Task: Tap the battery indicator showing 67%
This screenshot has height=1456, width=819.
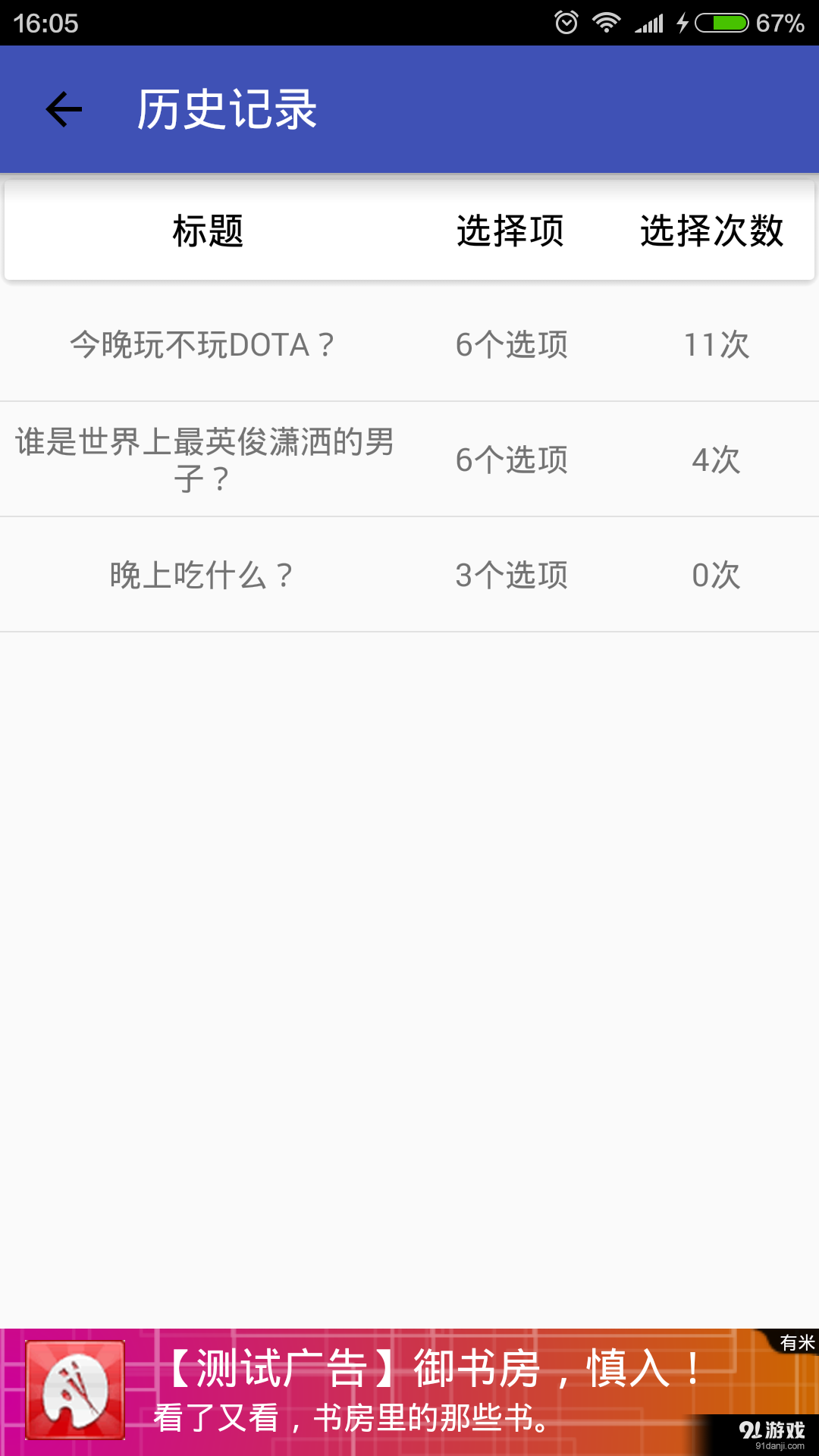Action: [720, 22]
